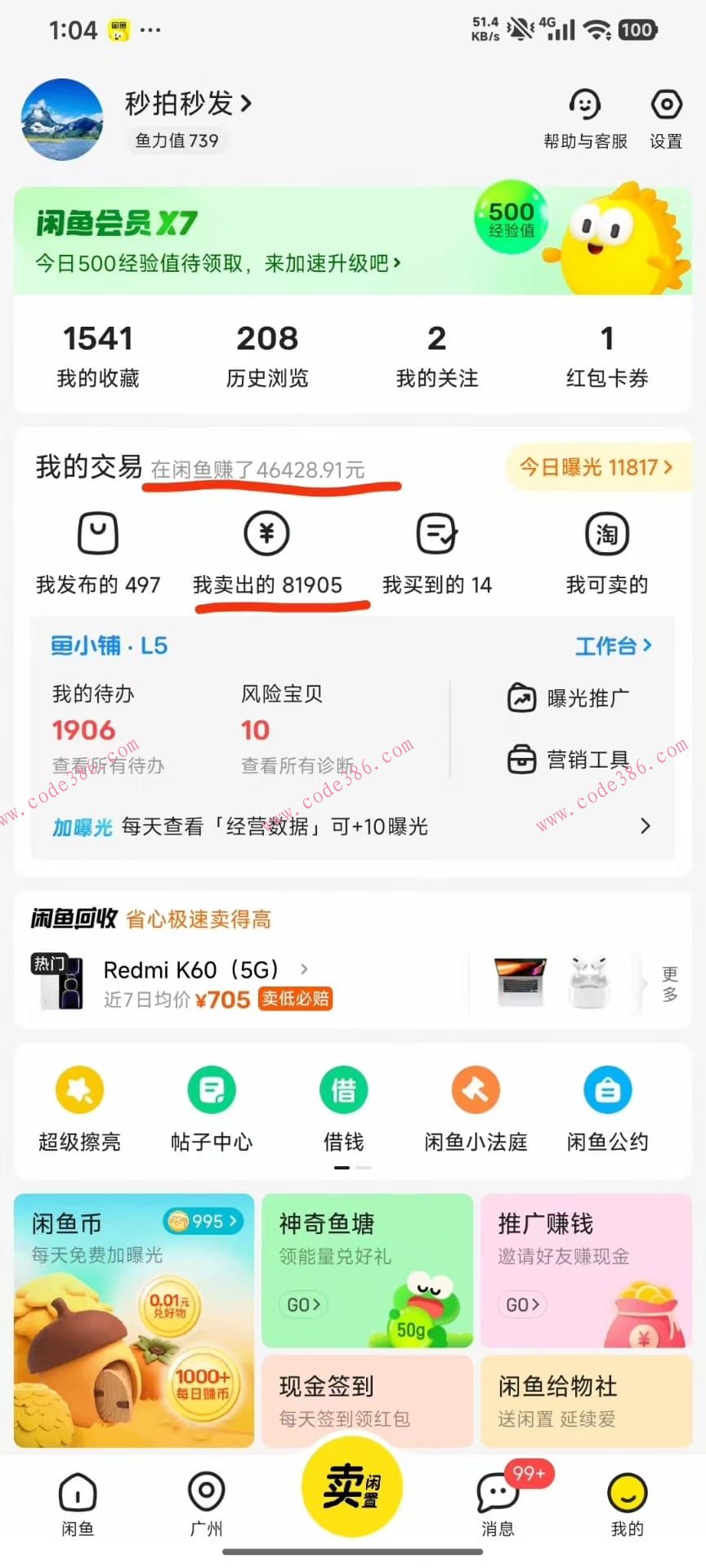This screenshot has width=706, height=1568.
Task: Open 我卖出的 sold items icon
Action: (267, 535)
